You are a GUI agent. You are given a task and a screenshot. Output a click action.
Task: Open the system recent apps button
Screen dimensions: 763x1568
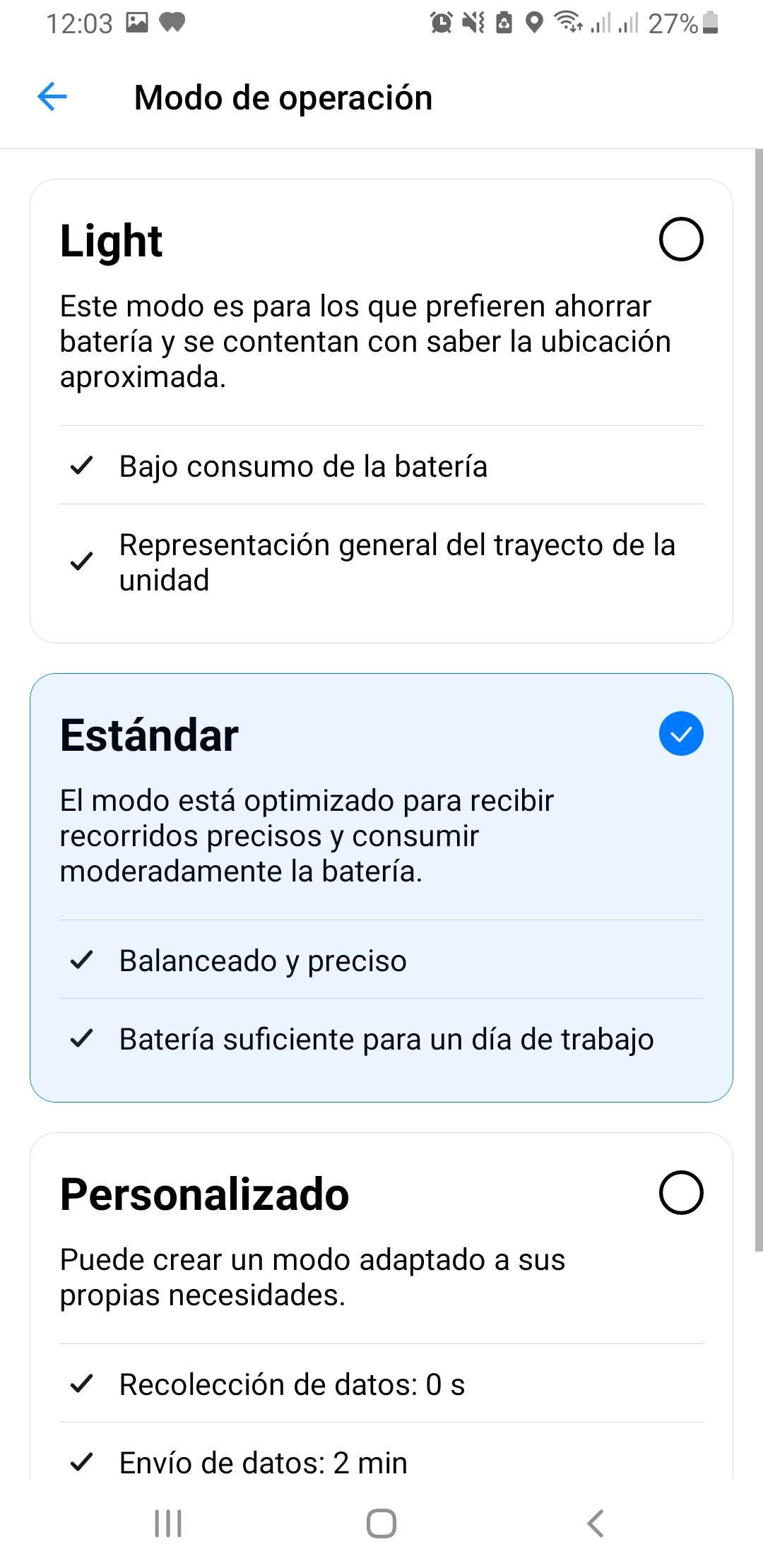[x=168, y=1524]
